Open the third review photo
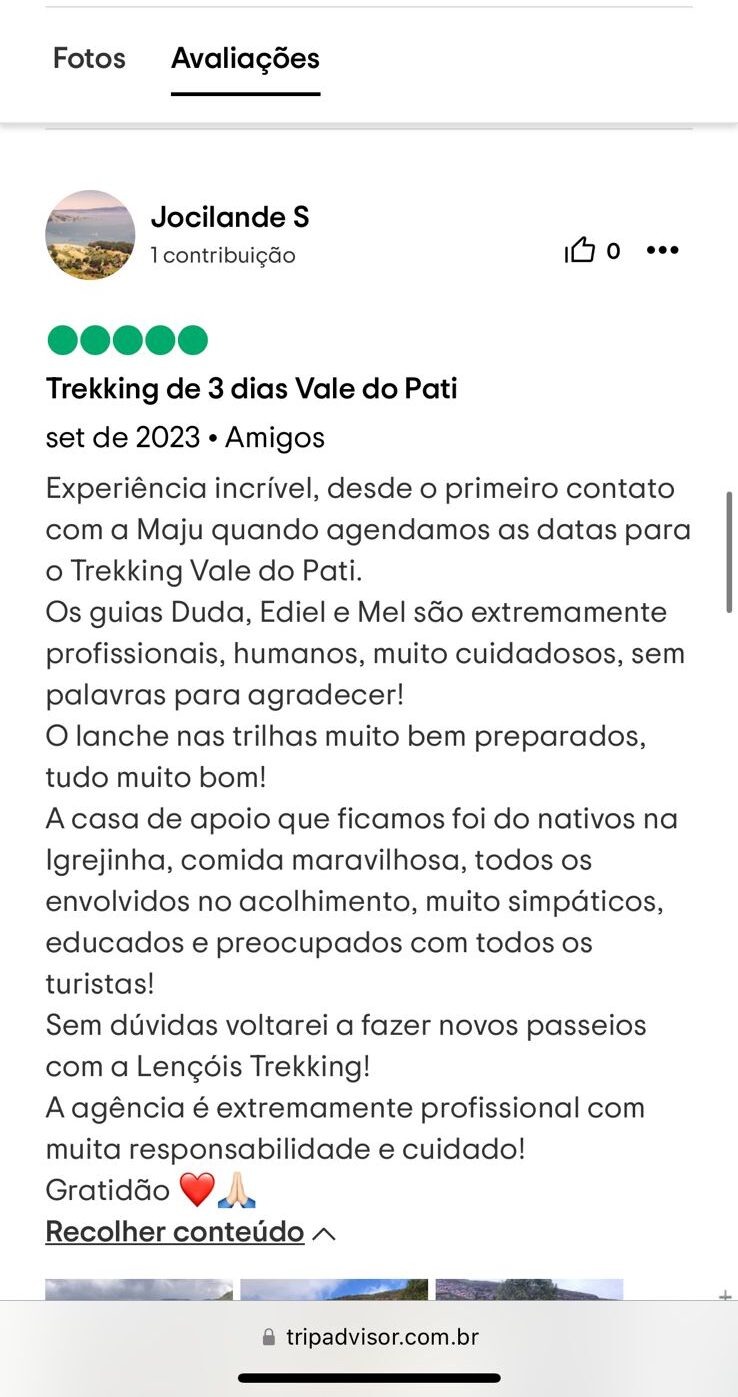 pyautogui.click(x=529, y=1289)
